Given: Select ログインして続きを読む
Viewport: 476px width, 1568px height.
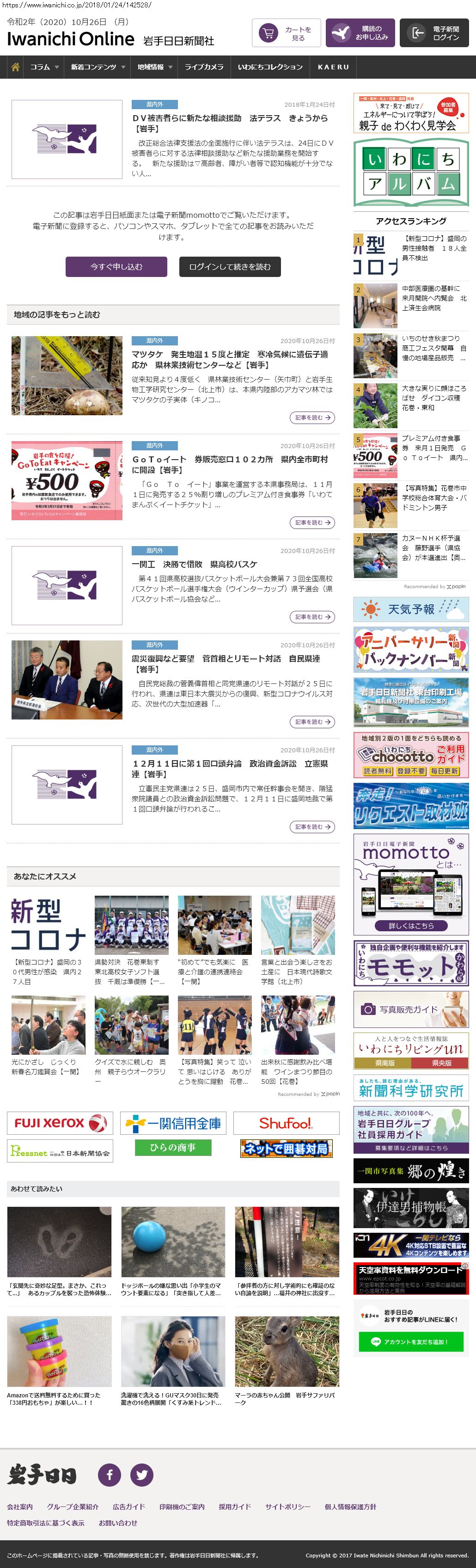Looking at the screenshot, I should tap(230, 267).
